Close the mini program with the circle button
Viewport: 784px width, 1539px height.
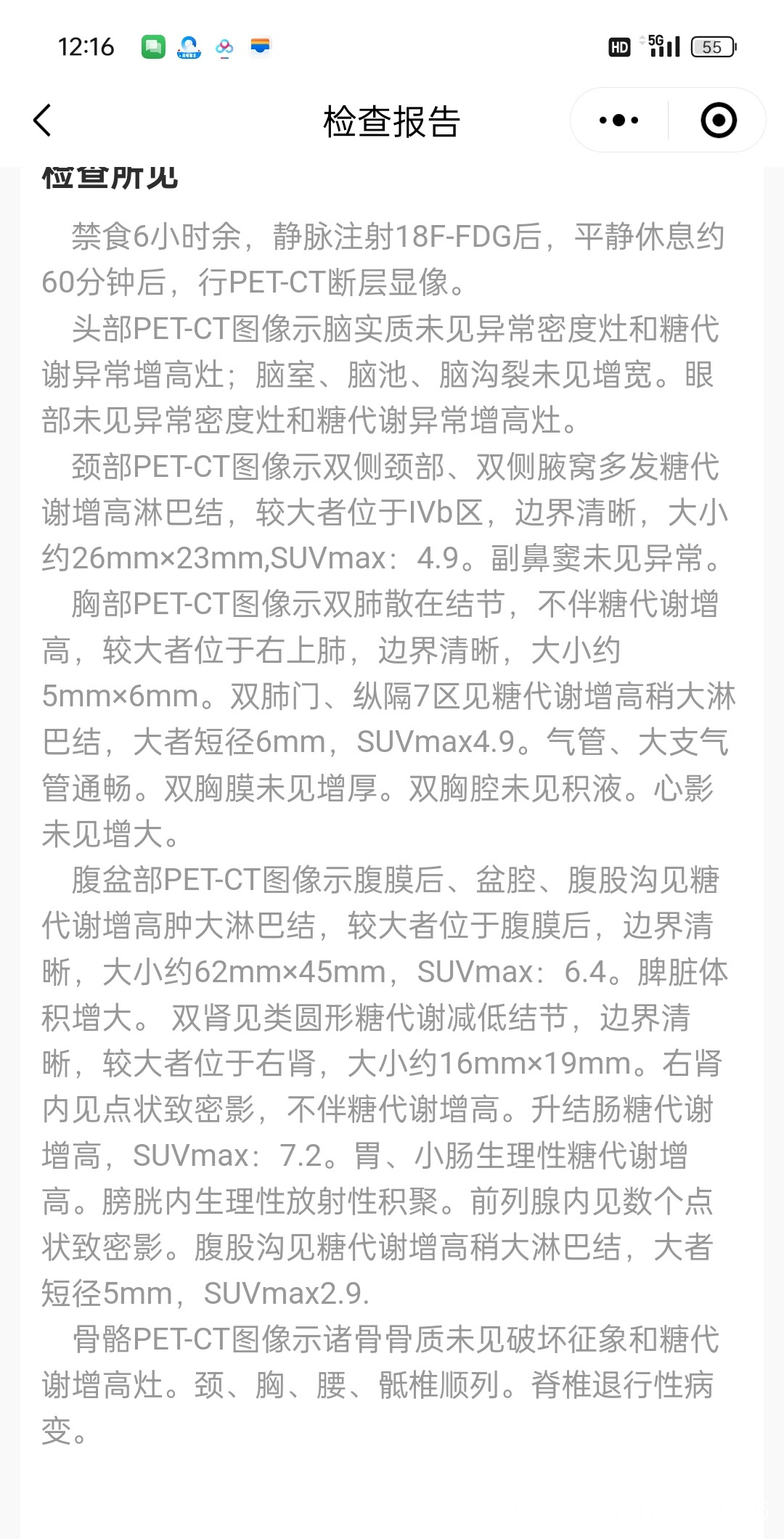pos(718,121)
